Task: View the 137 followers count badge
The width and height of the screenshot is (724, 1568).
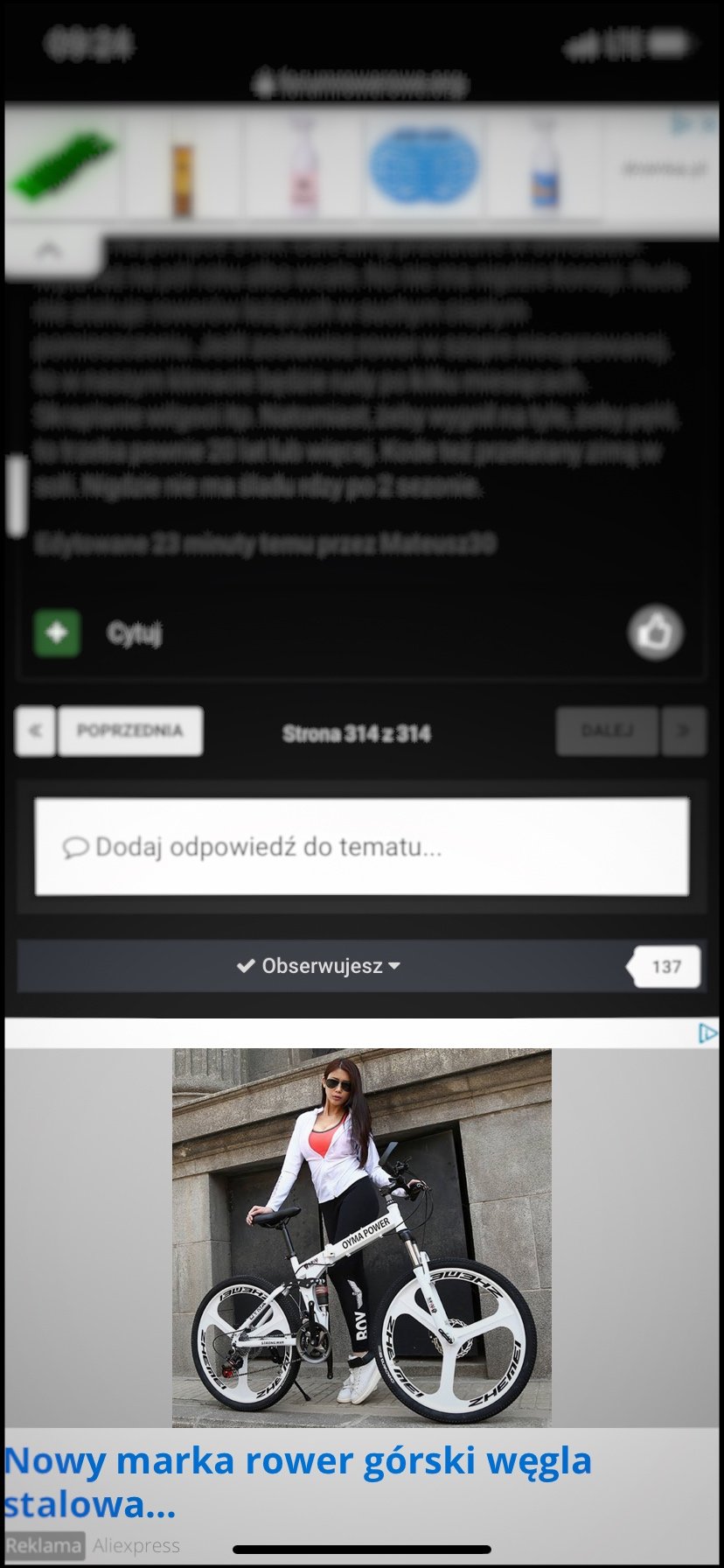Action: [x=666, y=966]
